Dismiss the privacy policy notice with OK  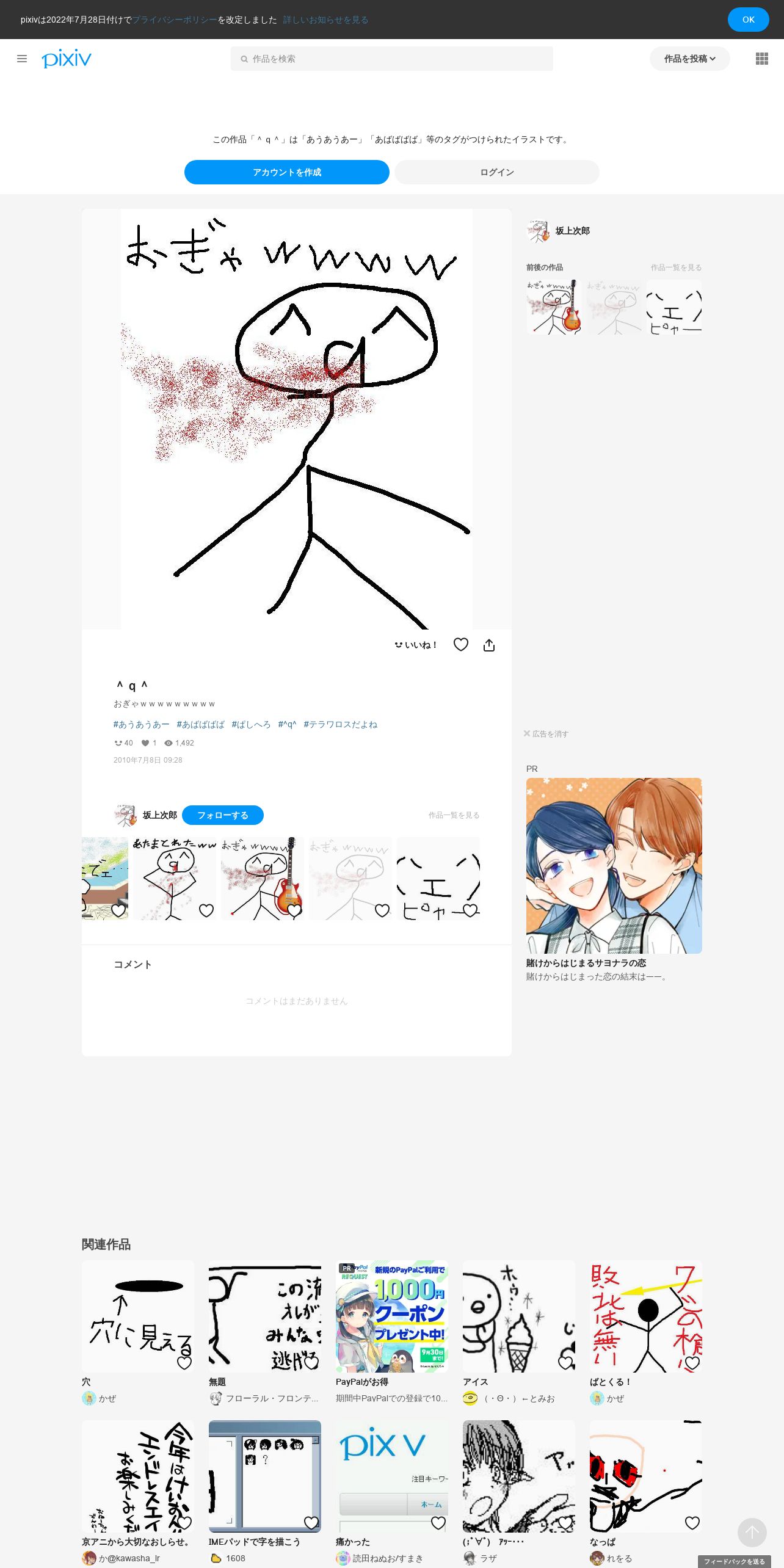click(748, 20)
